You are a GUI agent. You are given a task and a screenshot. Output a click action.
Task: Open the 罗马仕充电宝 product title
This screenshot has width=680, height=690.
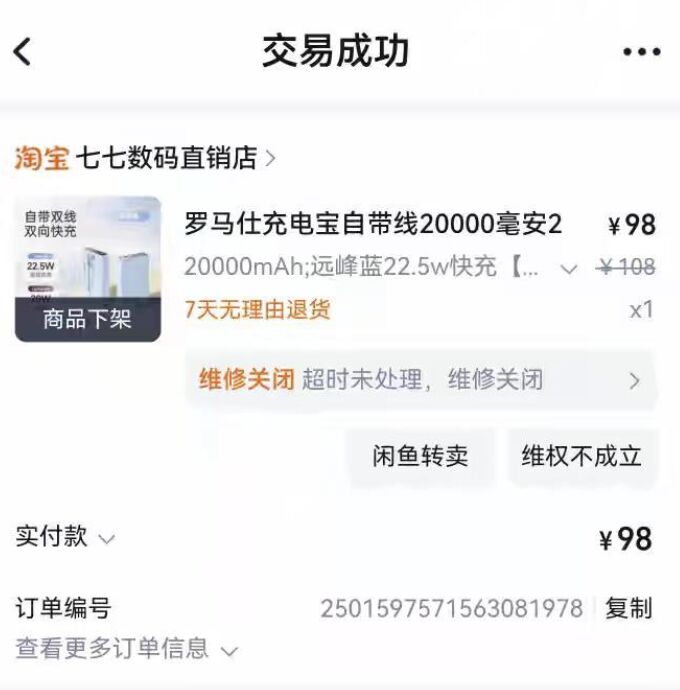coord(373,224)
